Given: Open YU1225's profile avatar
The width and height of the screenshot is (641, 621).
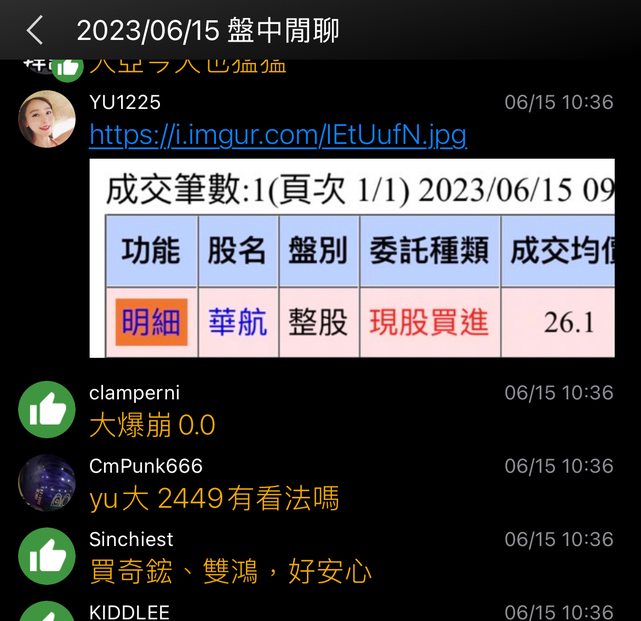Looking at the screenshot, I should pos(46,119).
